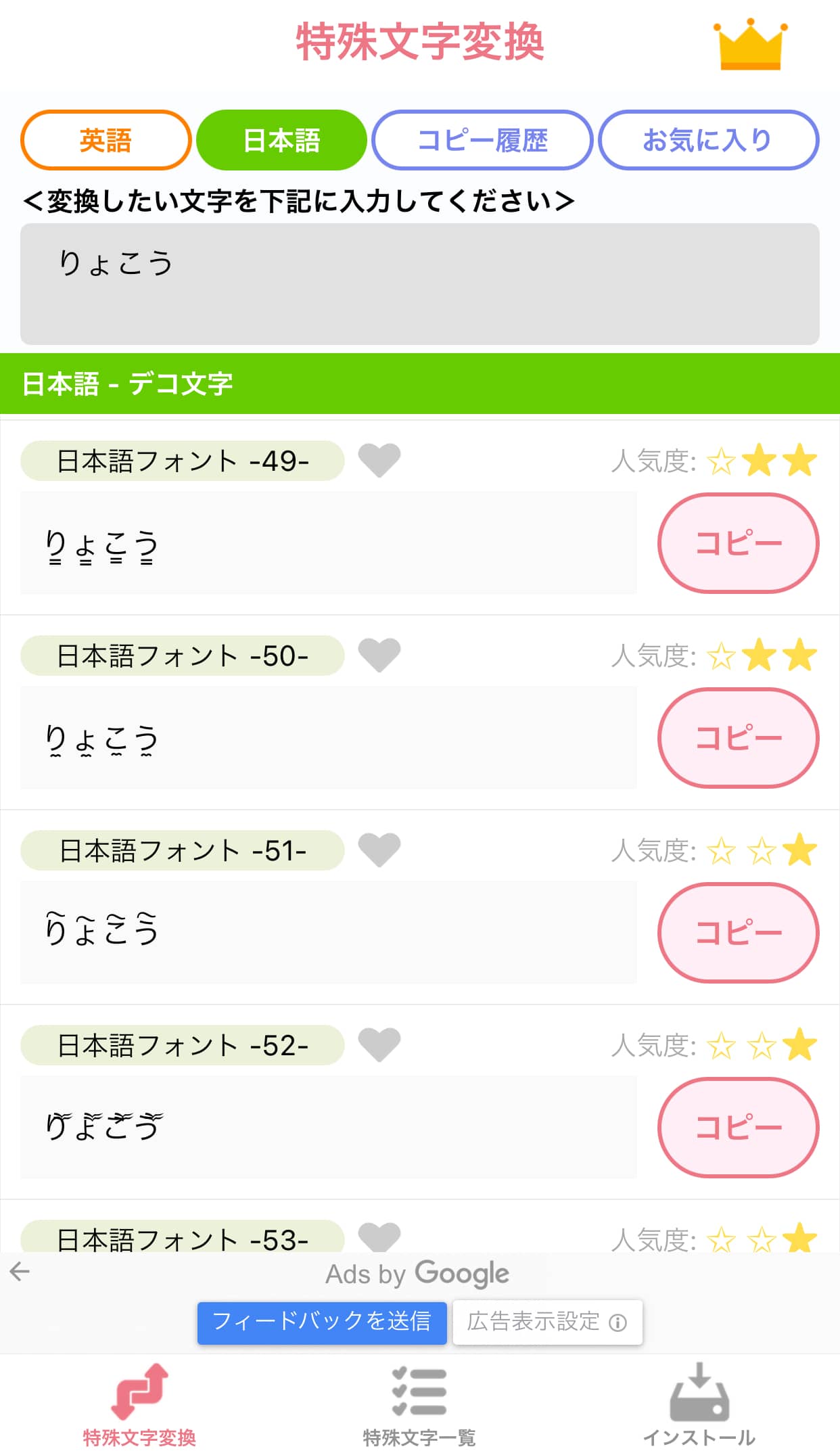840x1453 pixels.
Task: Open the premium crown icon
Action: [x=750, y=45]
